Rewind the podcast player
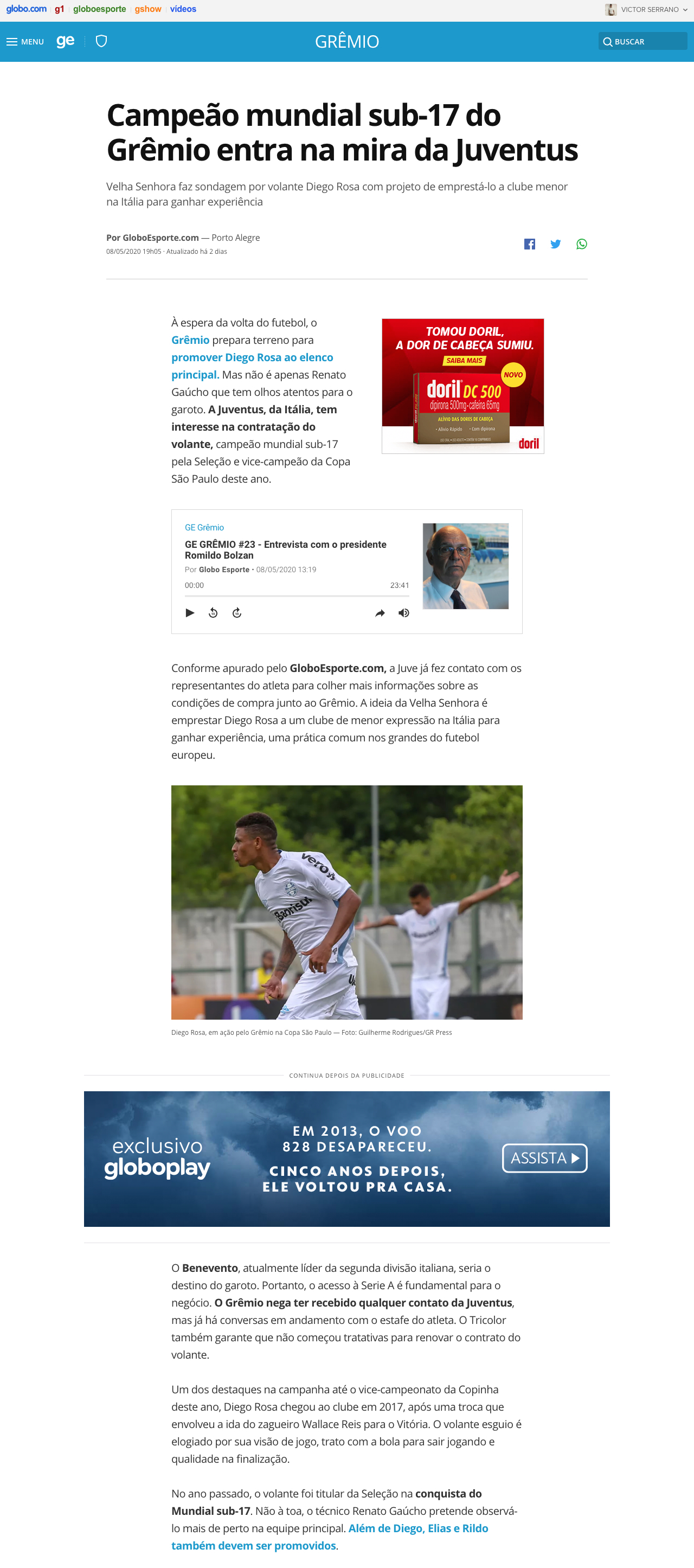This screenshot has height=1568, width=694. [213, 612]
